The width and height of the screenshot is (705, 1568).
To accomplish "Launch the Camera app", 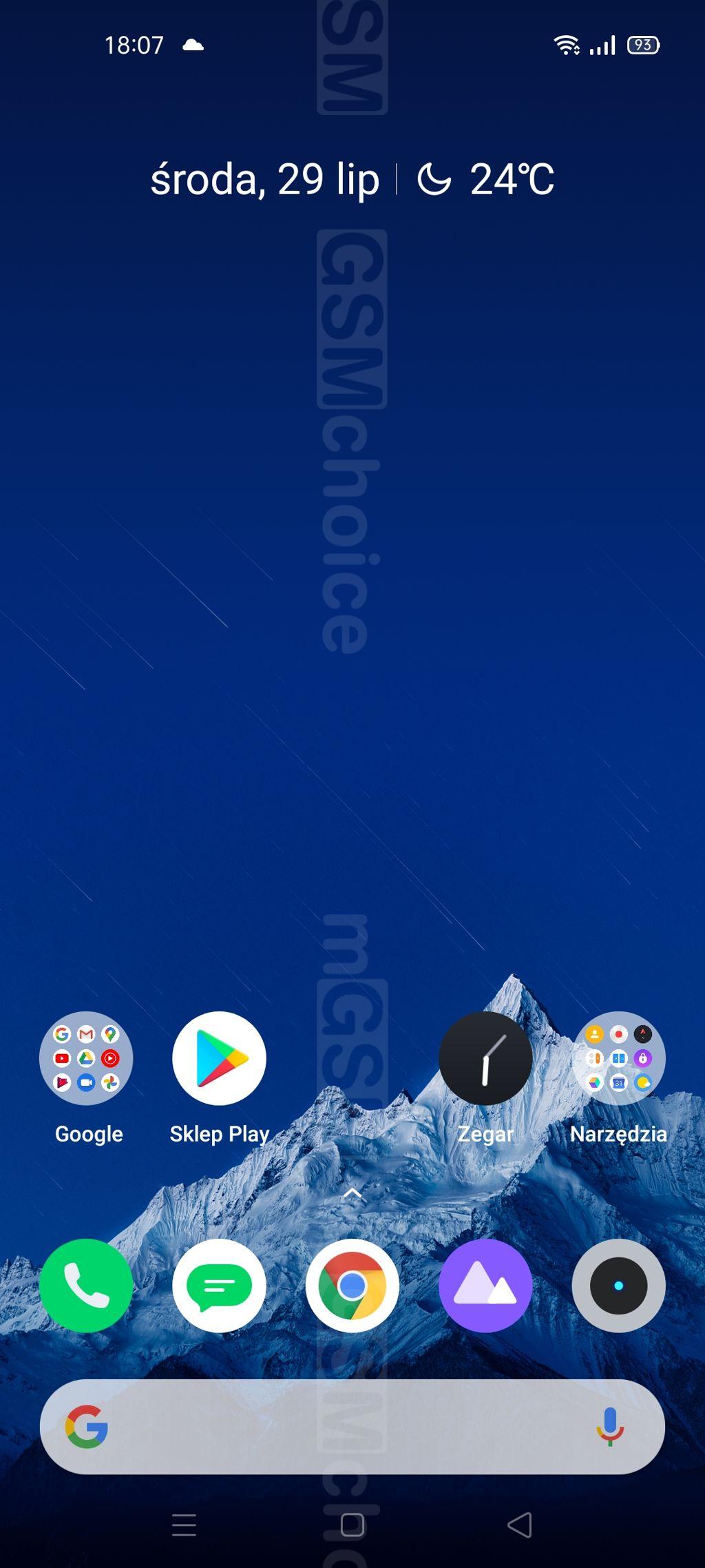I will pos(618,1286).
